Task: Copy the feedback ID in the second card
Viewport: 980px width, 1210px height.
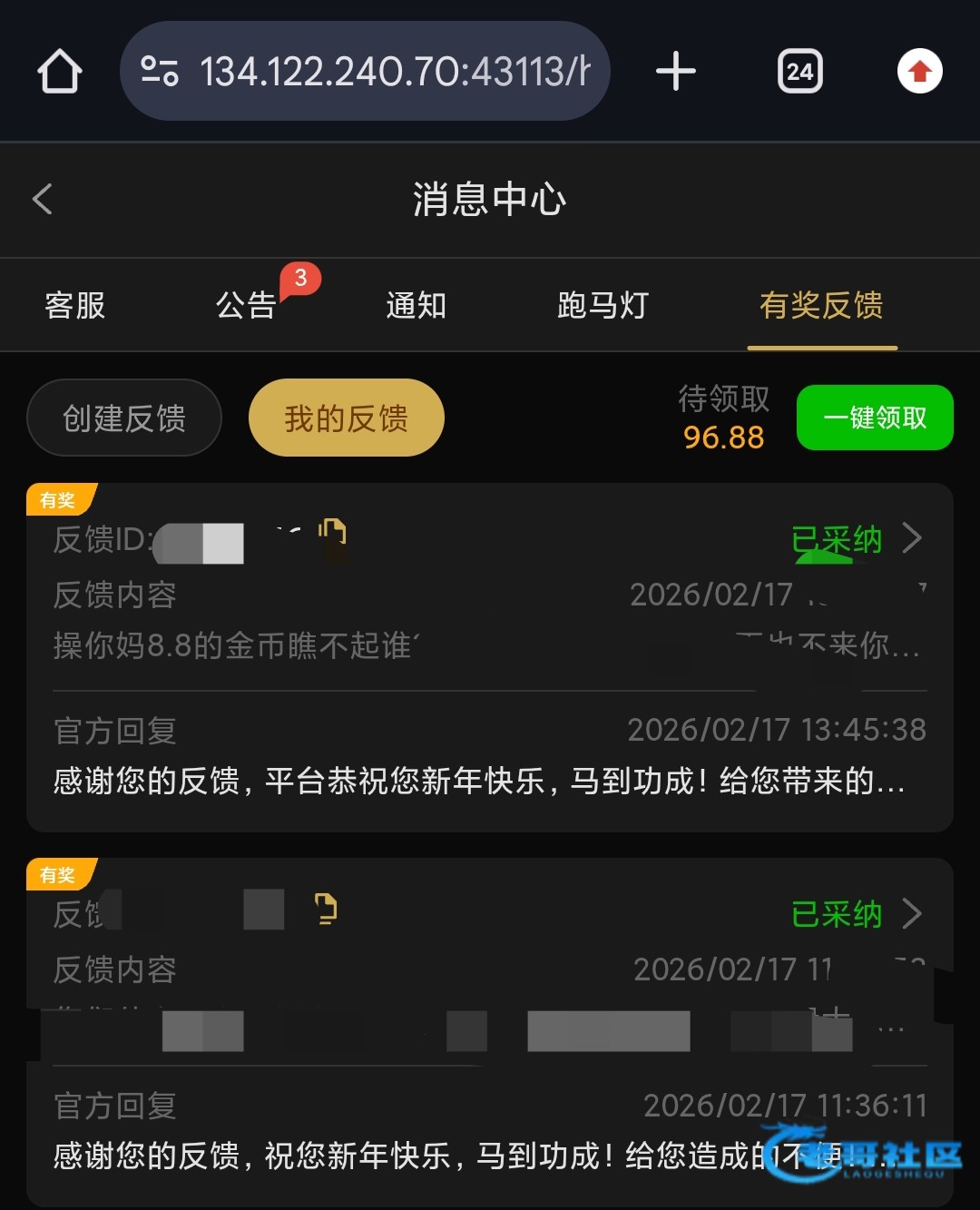Action: (x=326, y=907)
